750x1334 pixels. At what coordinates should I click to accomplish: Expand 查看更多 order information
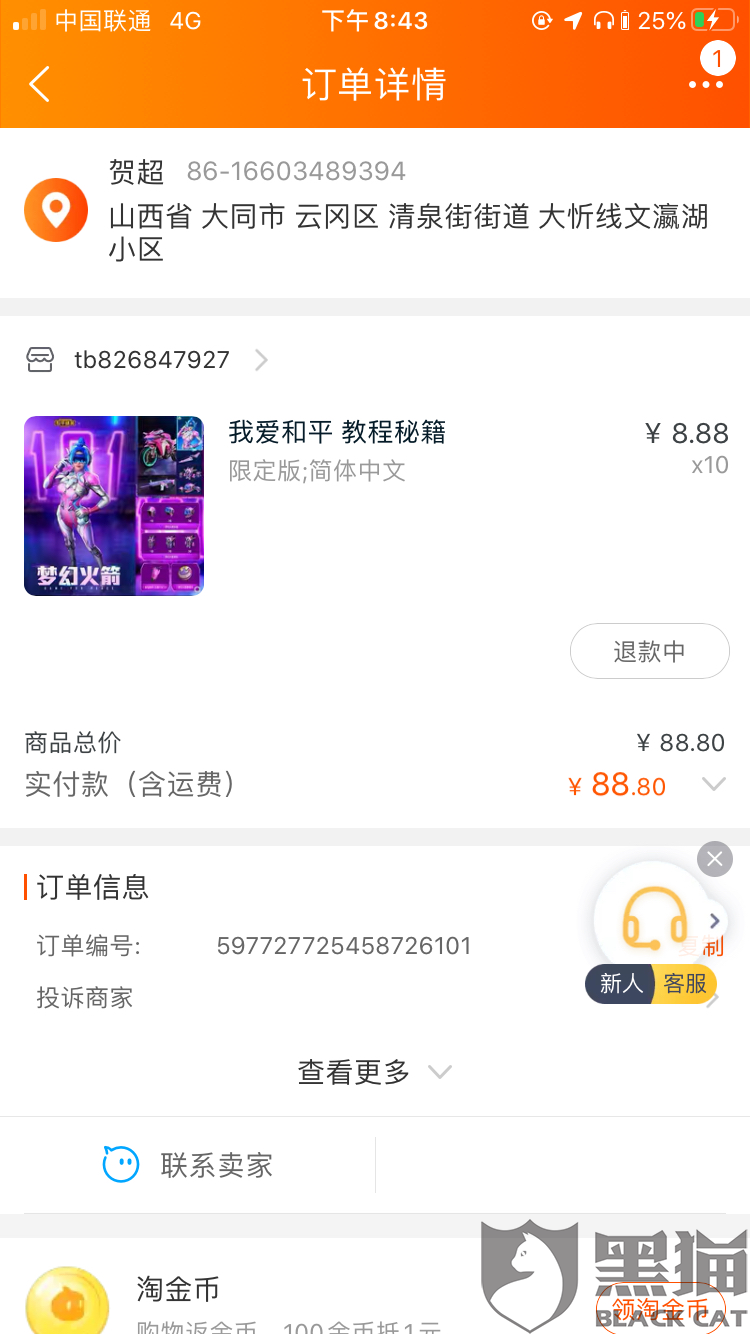coord(374,1072)
